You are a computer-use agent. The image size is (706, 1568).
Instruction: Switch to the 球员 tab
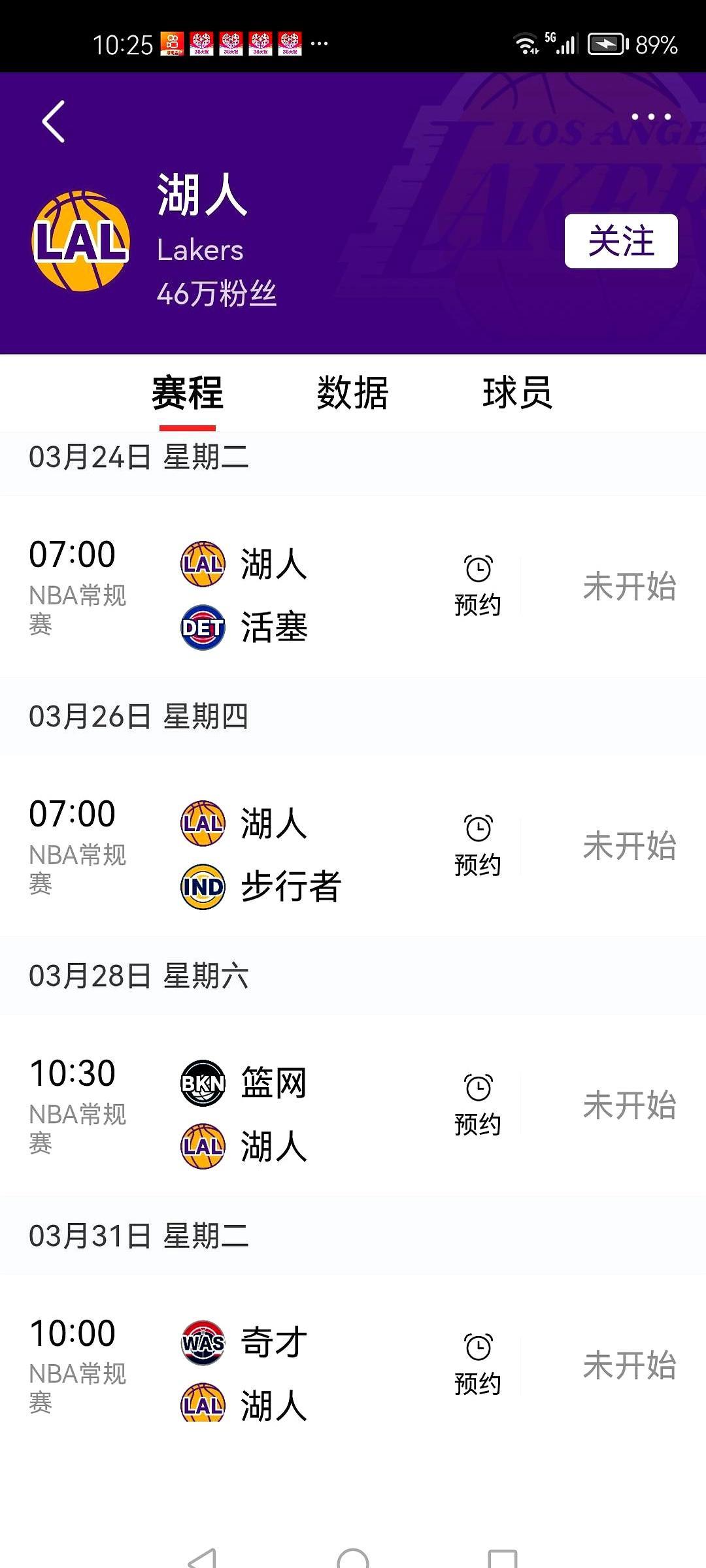coord(520,392)
